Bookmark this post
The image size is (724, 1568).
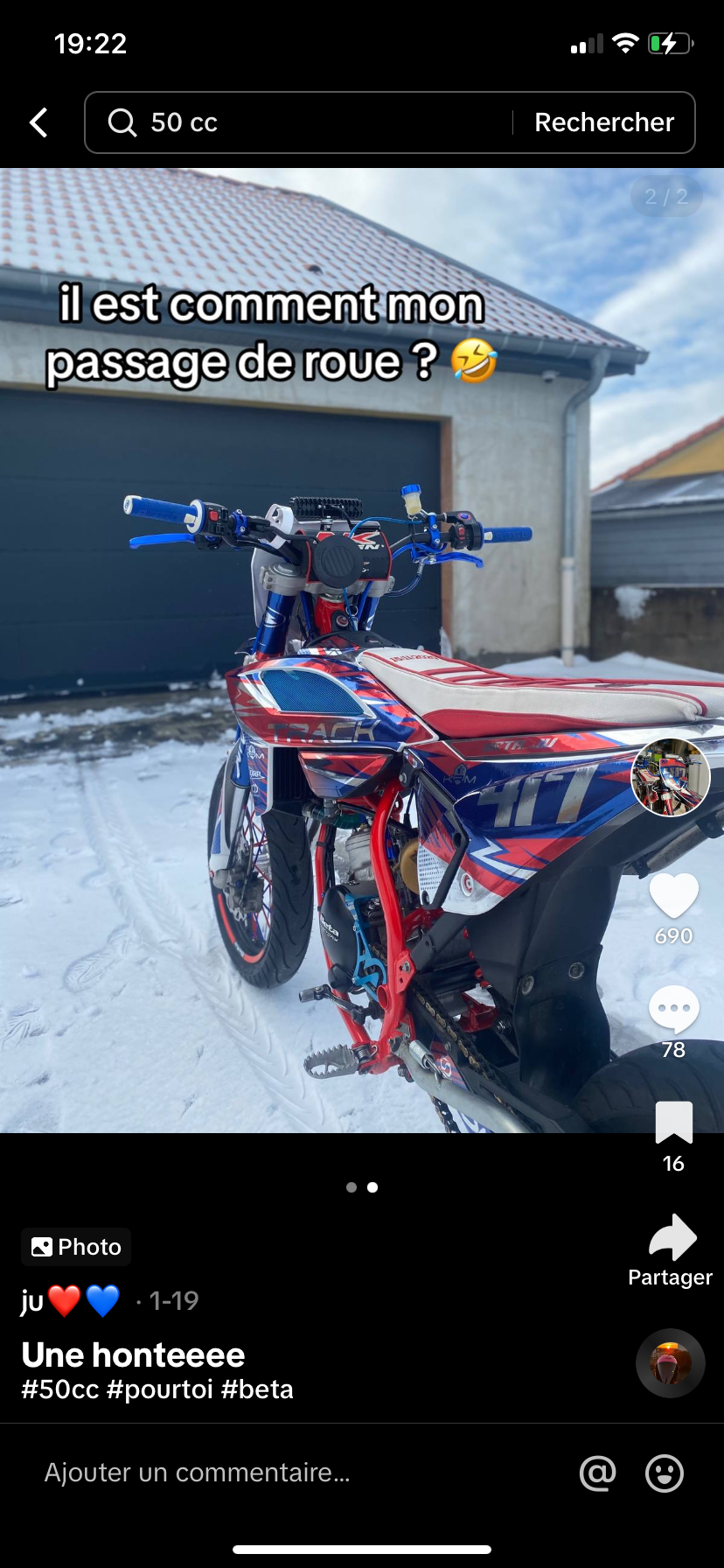(673, 1123)
